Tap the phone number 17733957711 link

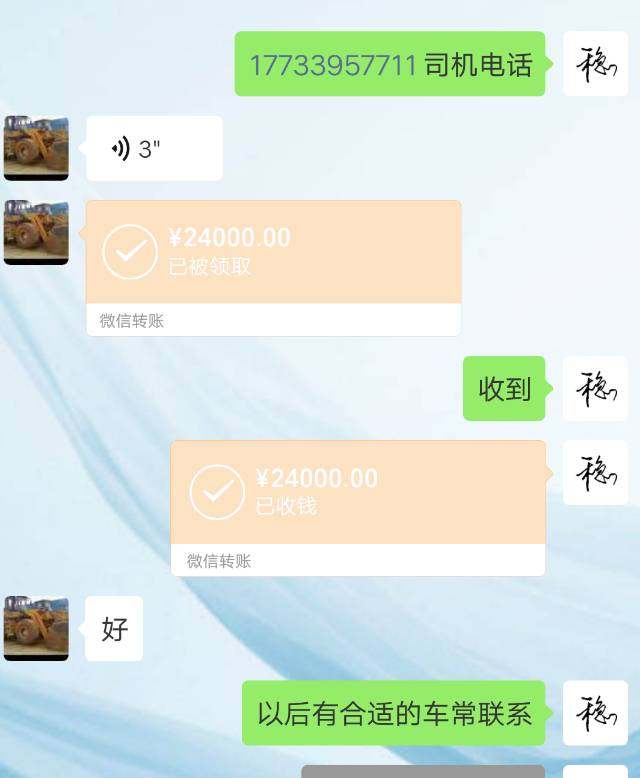coord(332,65)
